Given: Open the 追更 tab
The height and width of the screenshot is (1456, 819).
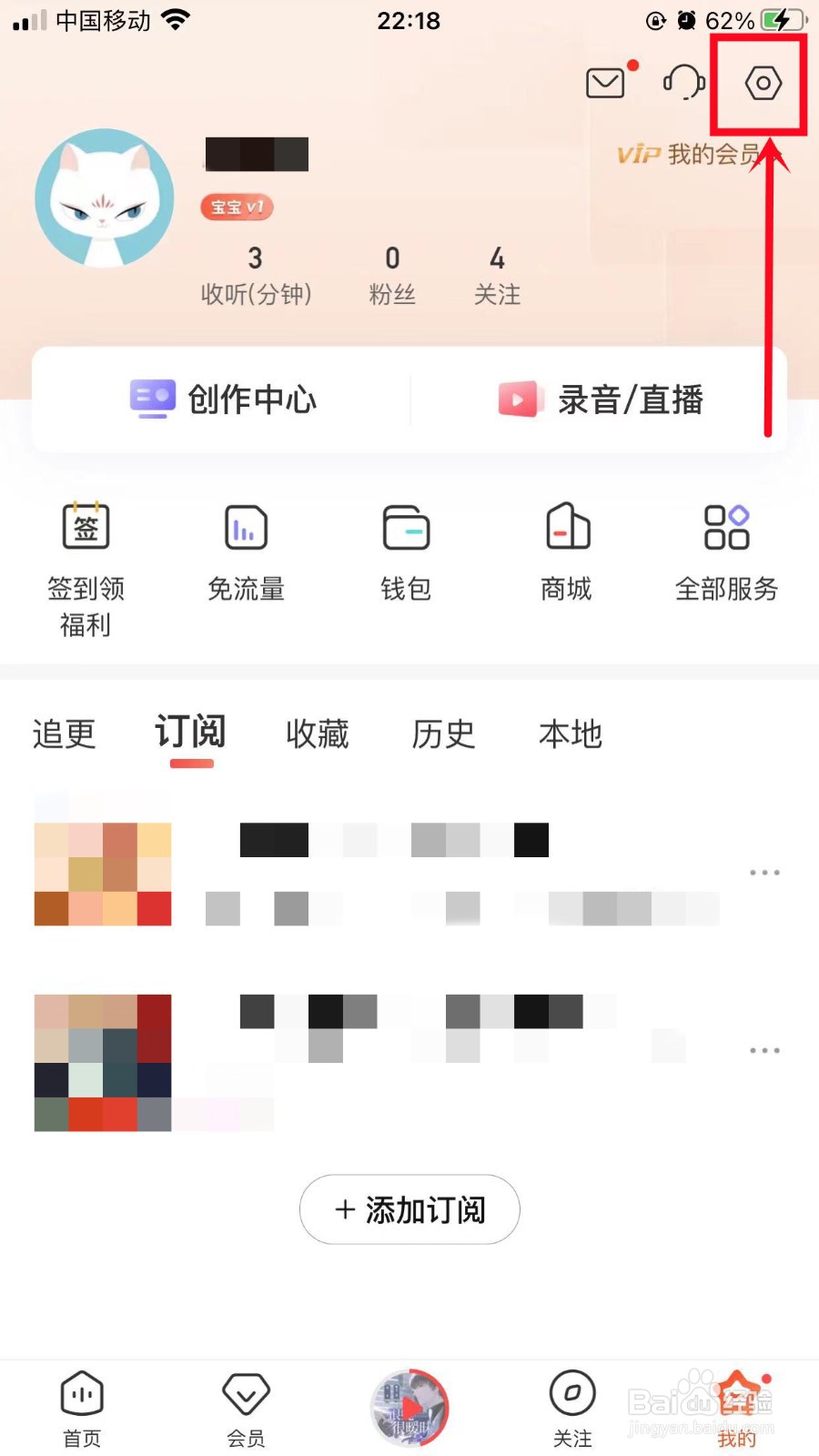Looking at the screenshot, I should 63,735.
